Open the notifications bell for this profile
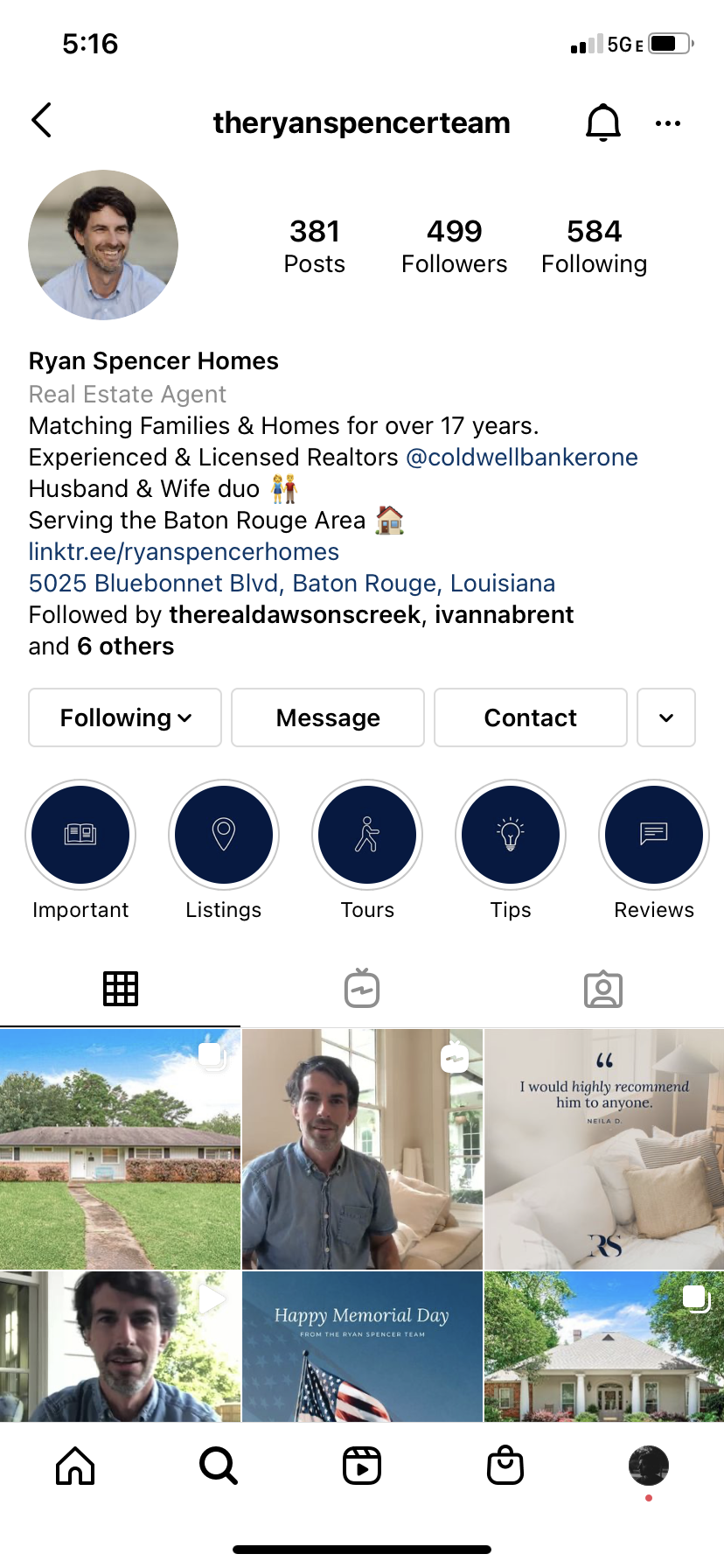 point(602,122)
